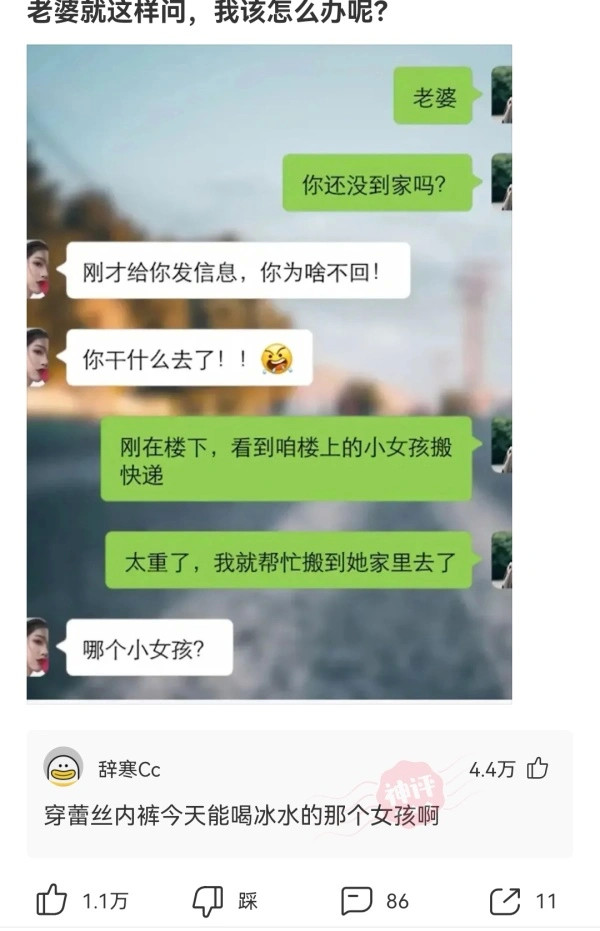Like this post with 1.1万 likes
The height and width of the screenshot is (931, 600).
pos(52,900)
